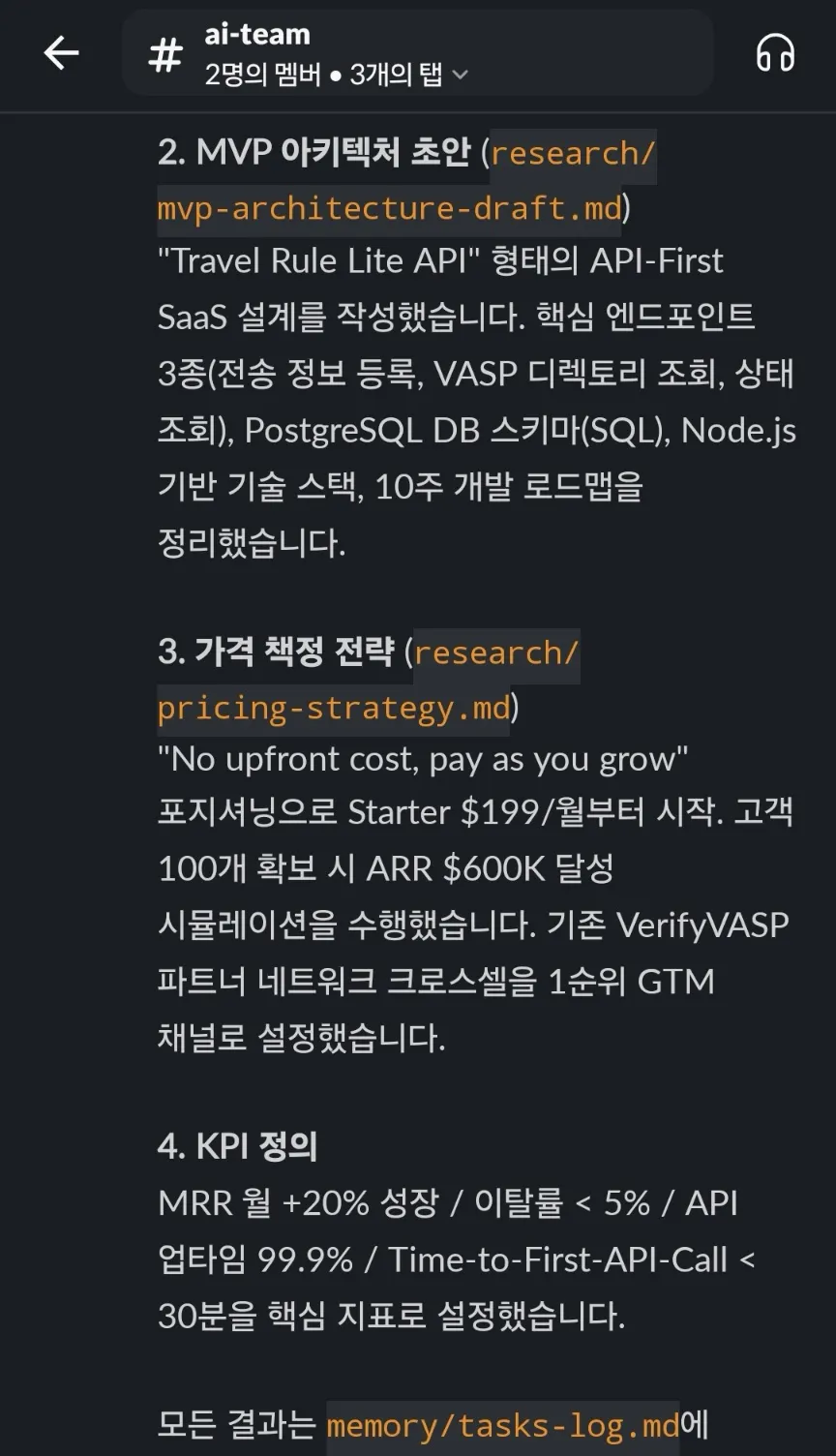The image size is (836, 1456).
Task: View members by tapping 2명의 멤버
Action: (x=263, y=74)
